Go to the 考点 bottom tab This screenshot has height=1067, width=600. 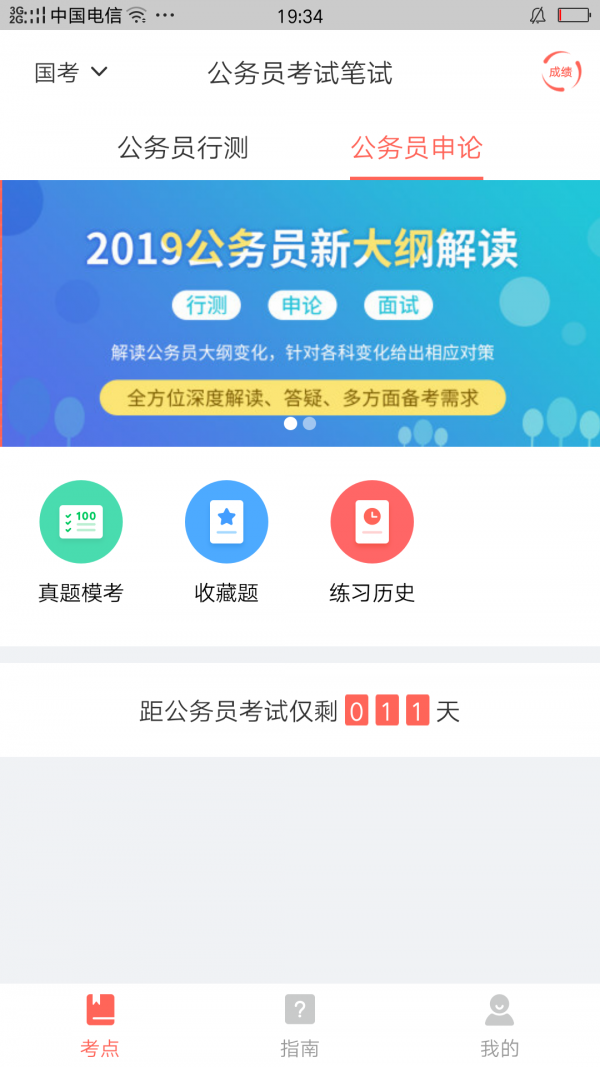pos(100,1024)
